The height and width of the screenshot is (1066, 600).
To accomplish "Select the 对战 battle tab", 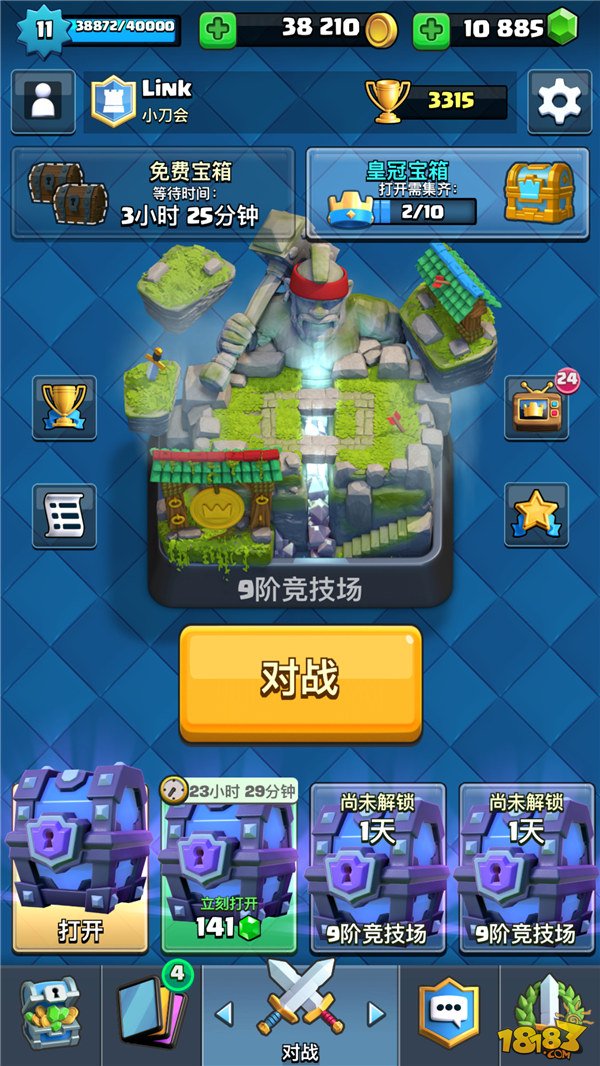I will (x=300, y=1014).
